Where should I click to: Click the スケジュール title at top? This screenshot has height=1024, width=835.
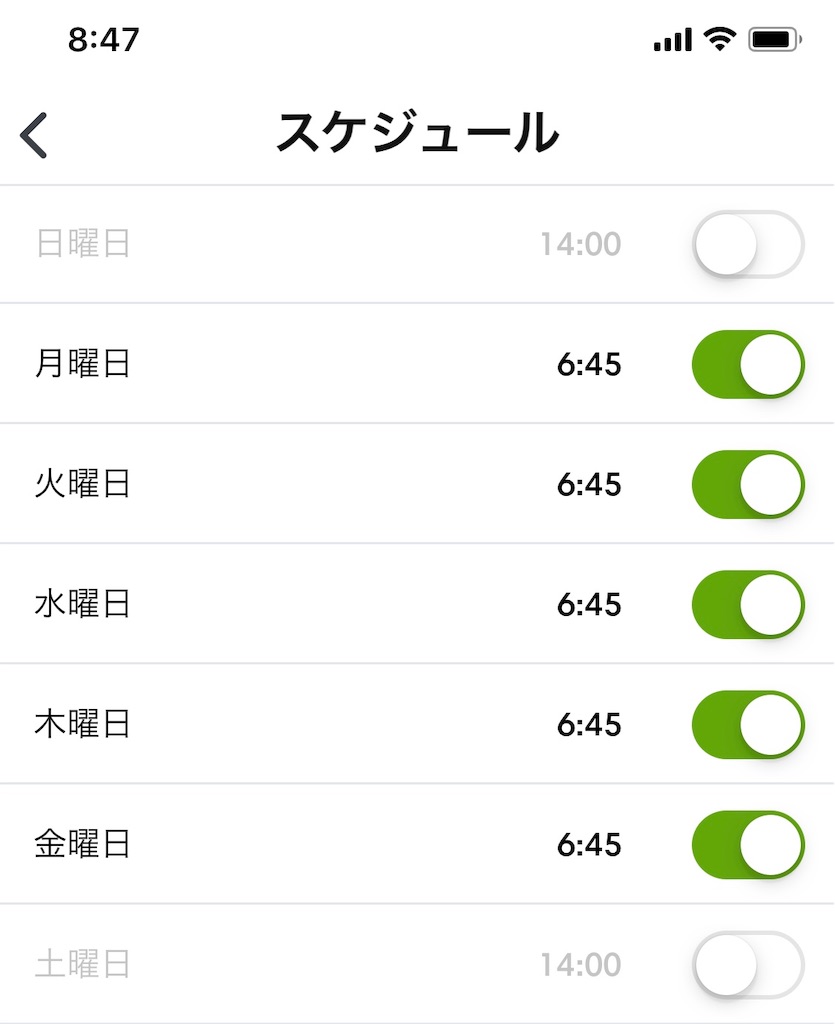click(417, 132)
